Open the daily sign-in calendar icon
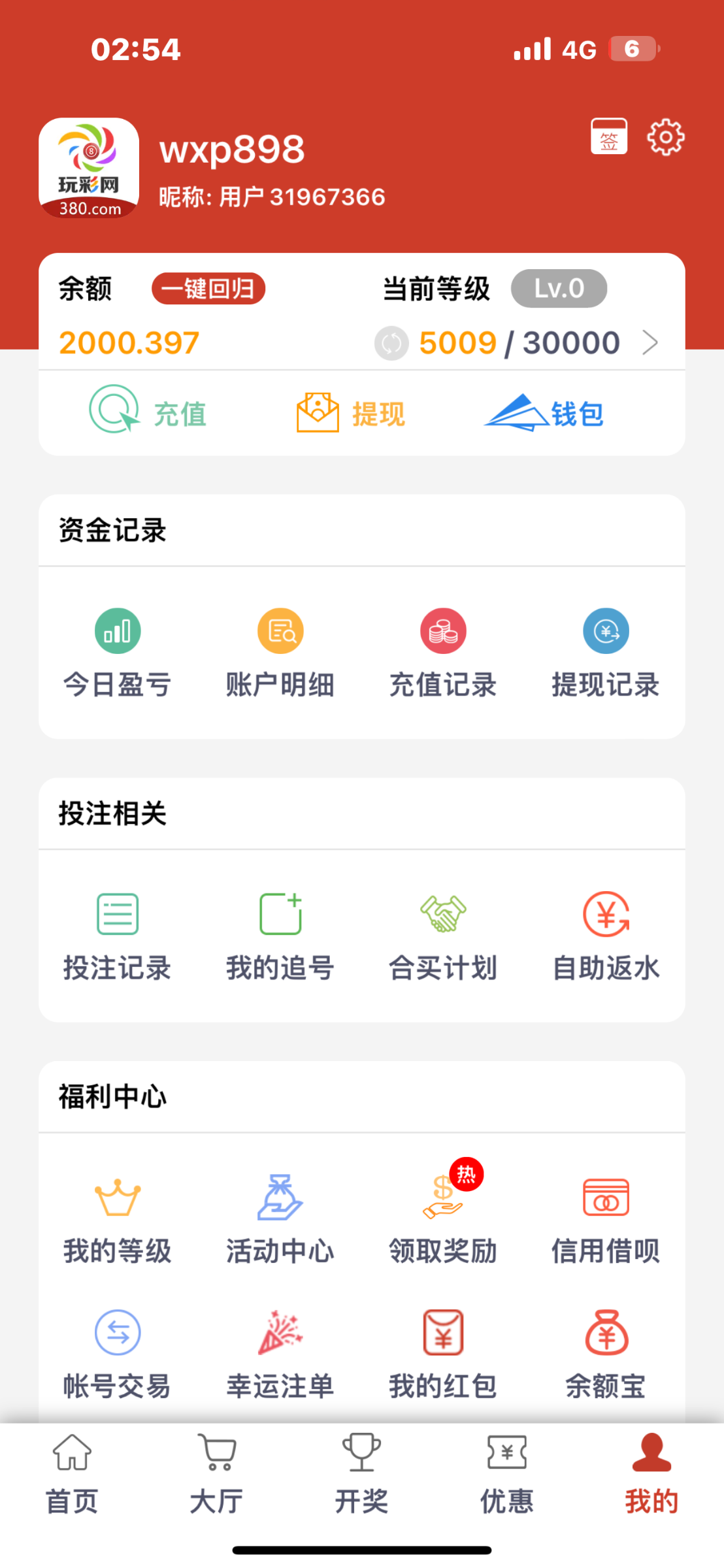This screenshot has height=1568, width=724. pyautogui.click(x=608, y=137)
